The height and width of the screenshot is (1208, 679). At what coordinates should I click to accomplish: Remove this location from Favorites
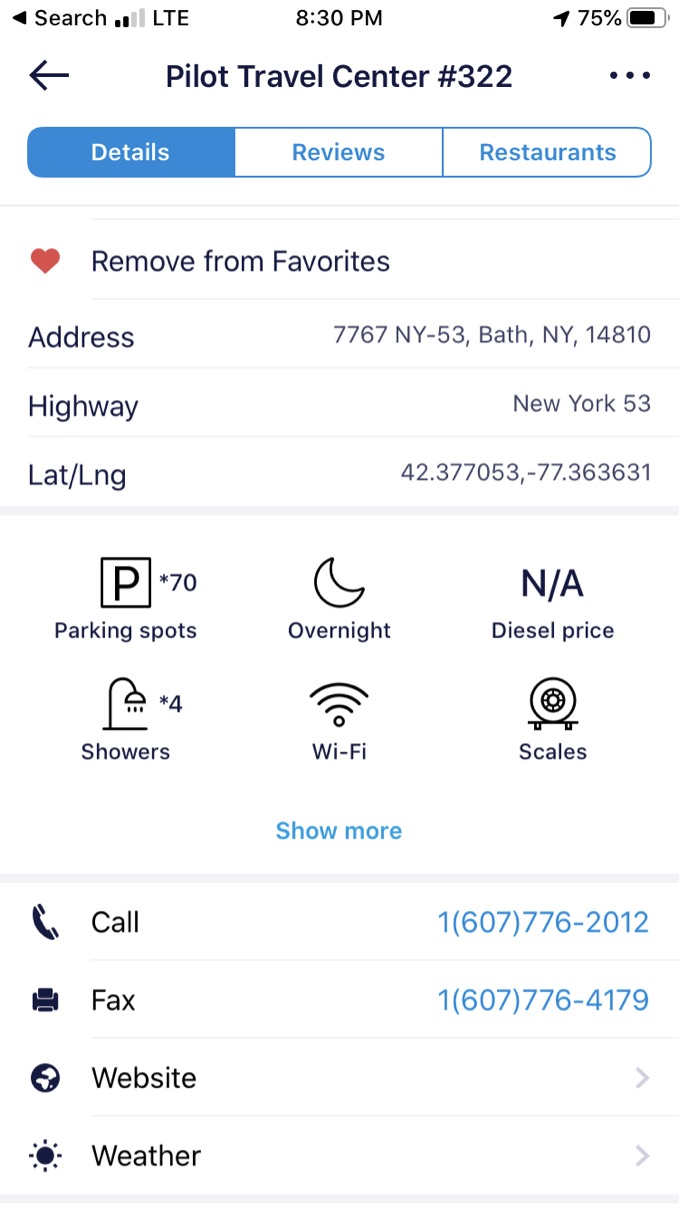pyautogui.click(x=240, y=262)
